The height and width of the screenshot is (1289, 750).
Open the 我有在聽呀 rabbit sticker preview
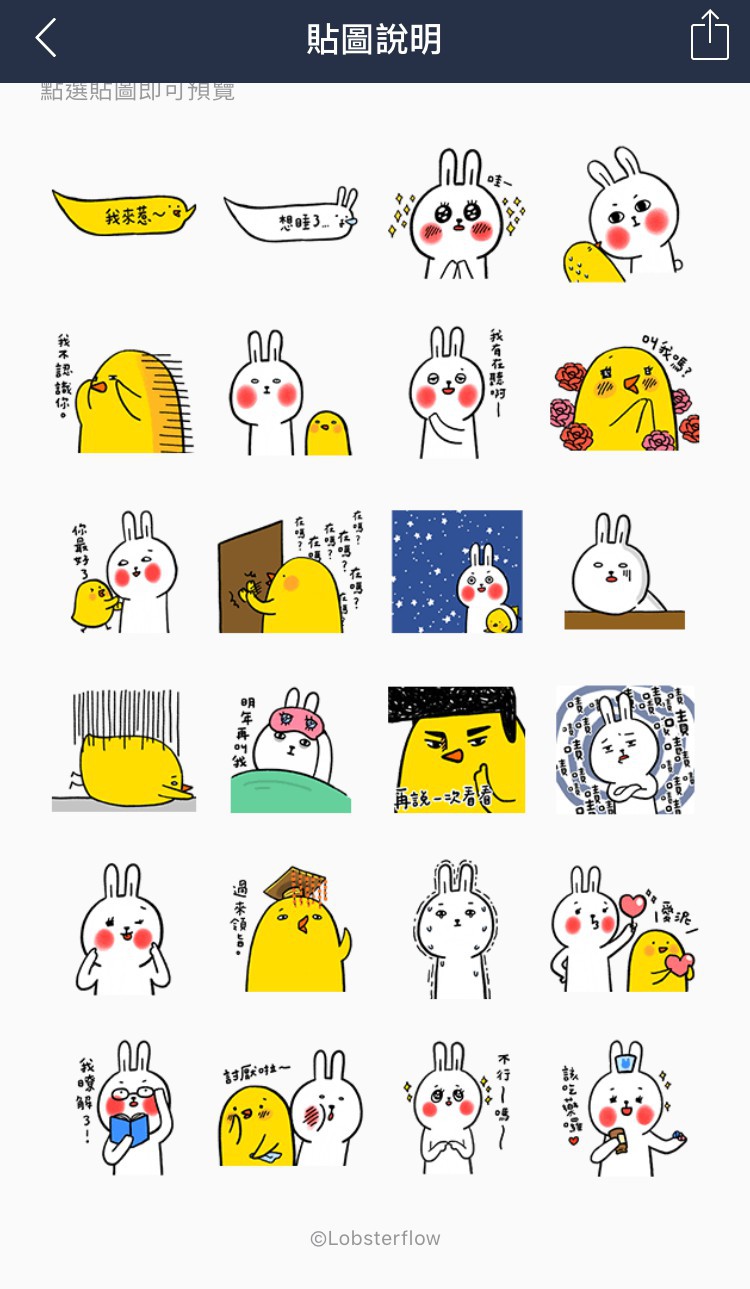click(x=456, y=392)
